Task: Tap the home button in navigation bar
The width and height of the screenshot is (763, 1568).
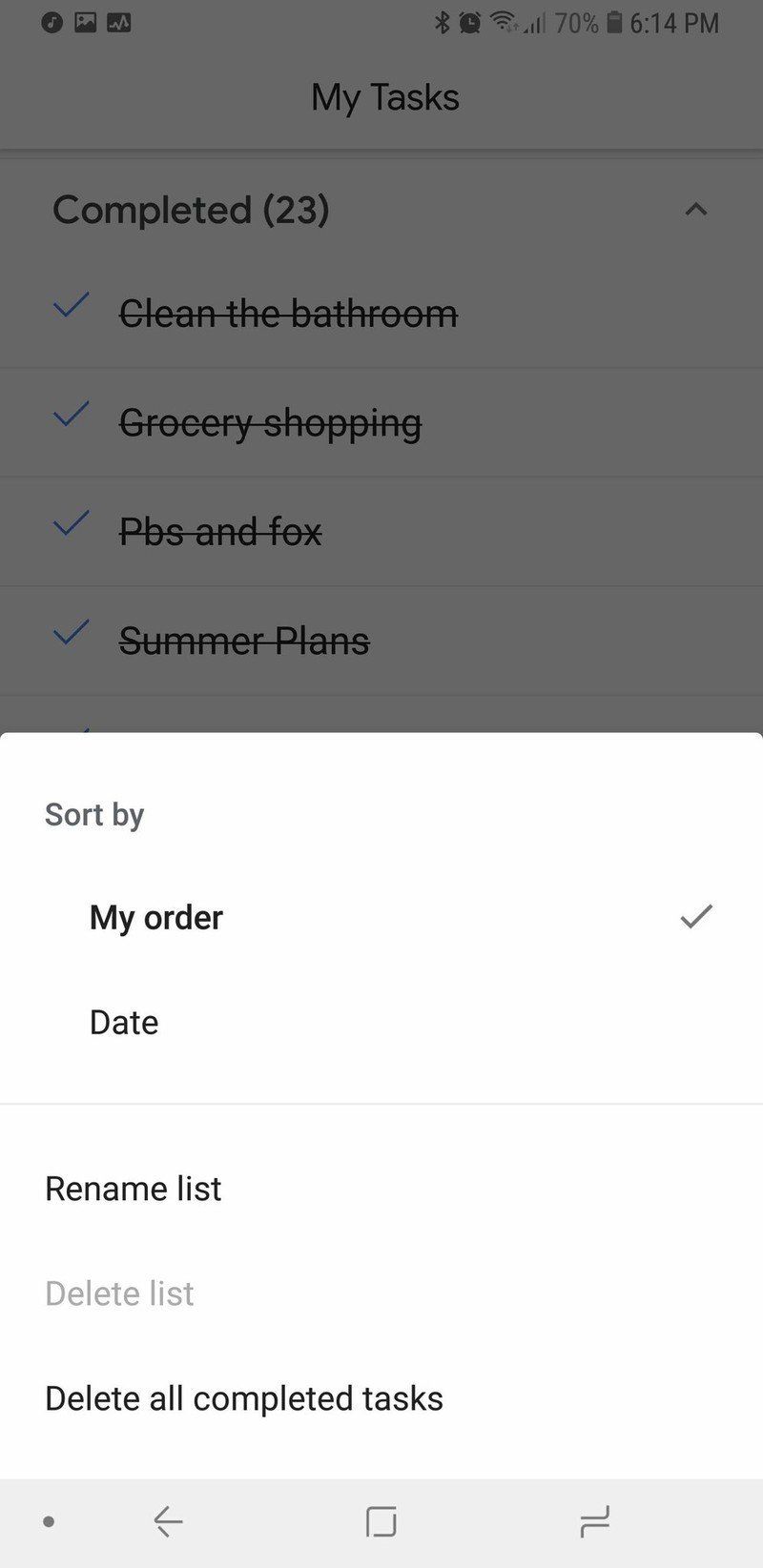Action: tap(381, 1521)
